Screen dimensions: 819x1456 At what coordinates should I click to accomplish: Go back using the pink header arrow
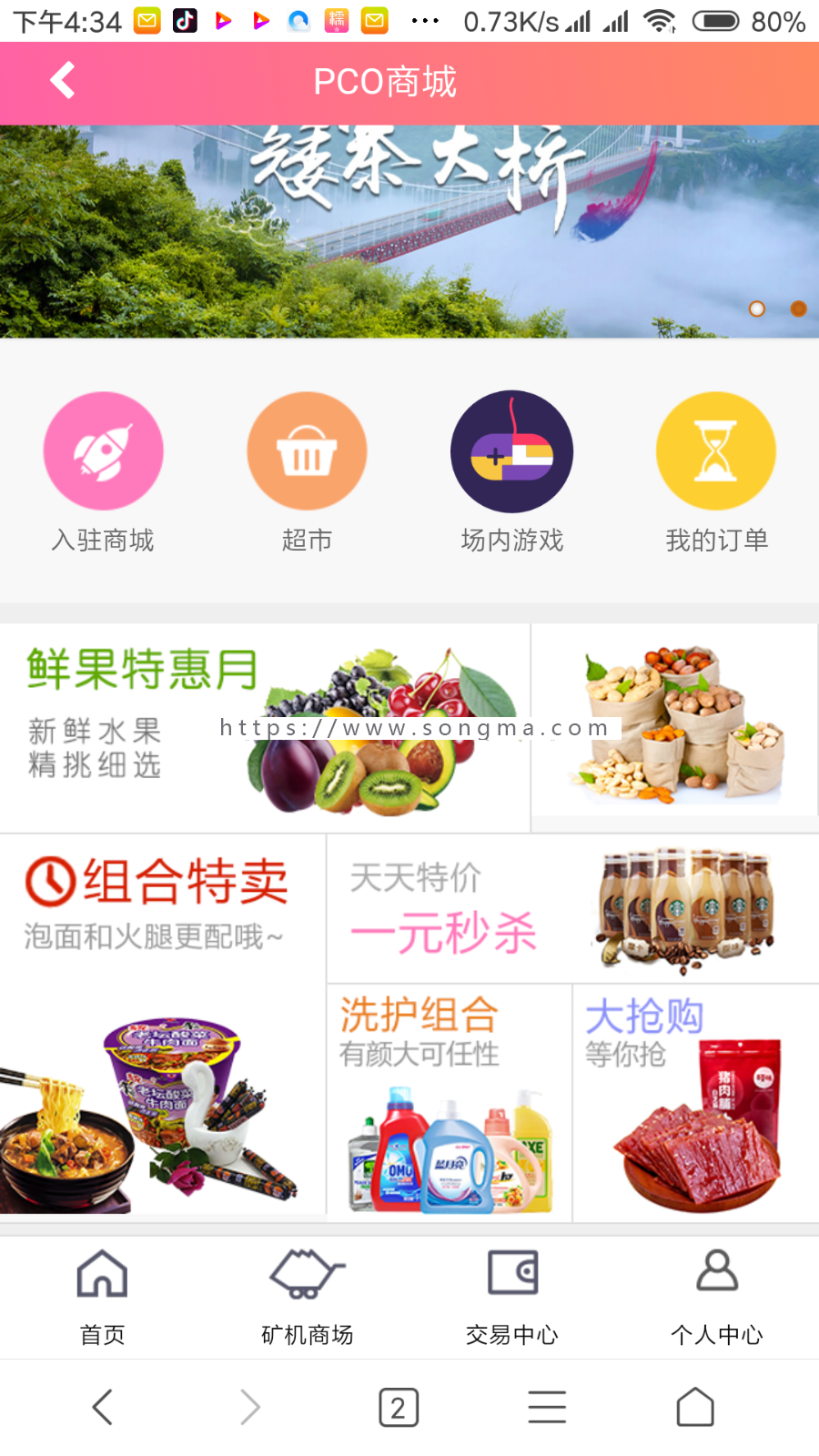(x=61, y=81)
